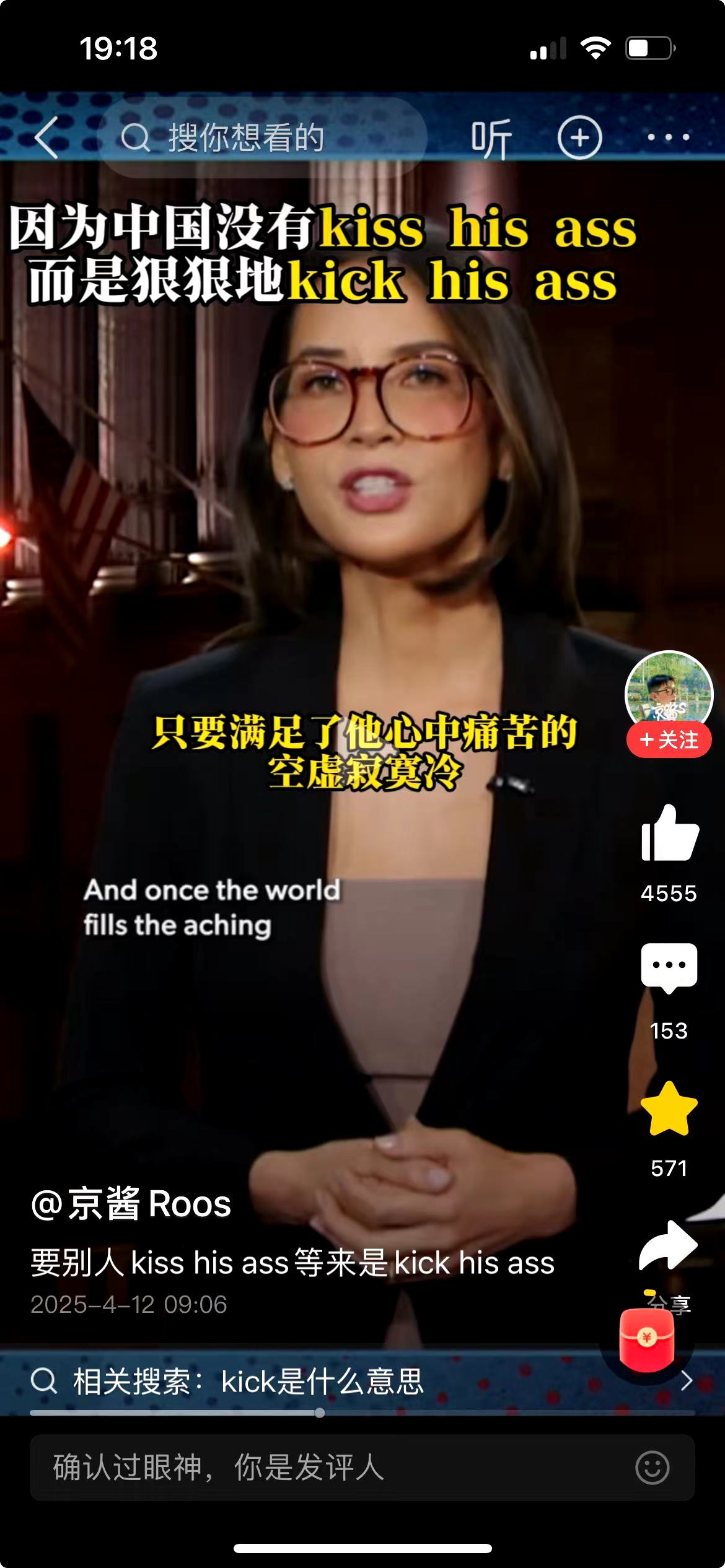Add this video to favorites

click(669, 1108)
